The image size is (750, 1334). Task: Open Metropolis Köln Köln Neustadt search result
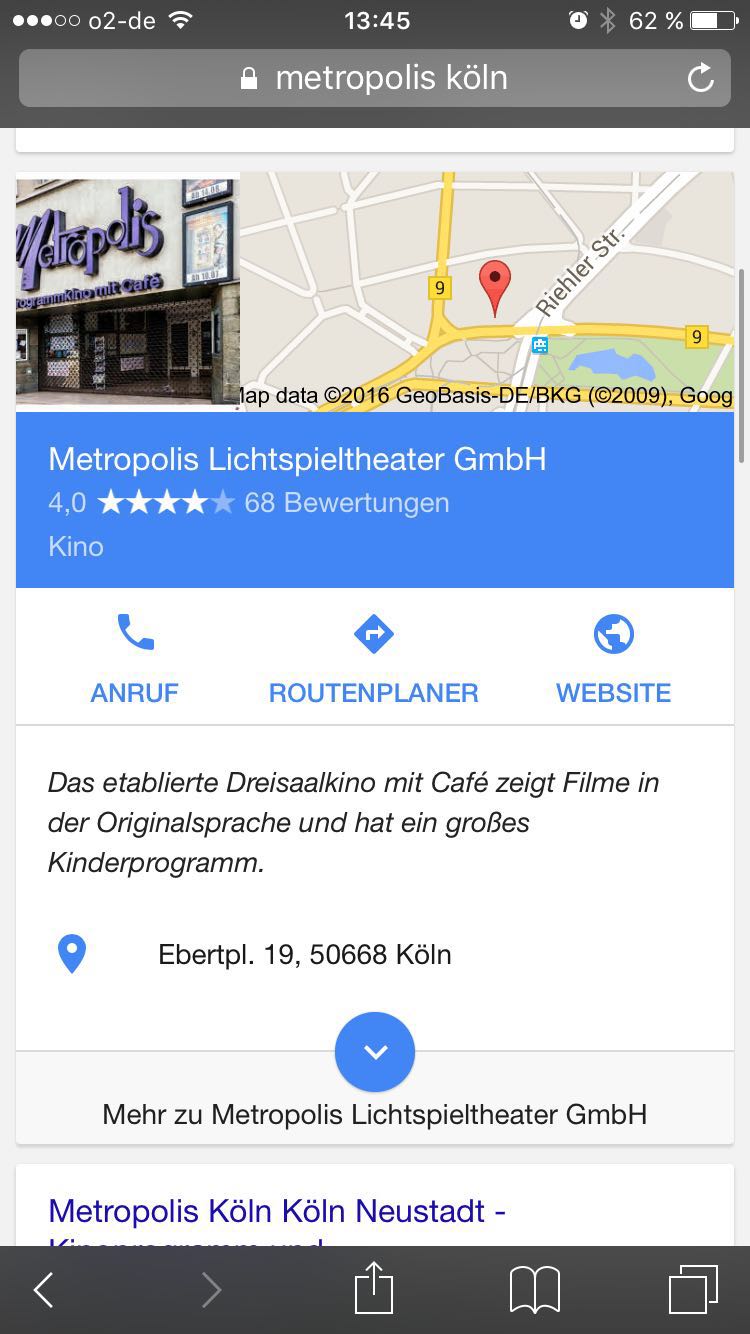tap(277, 1211)
